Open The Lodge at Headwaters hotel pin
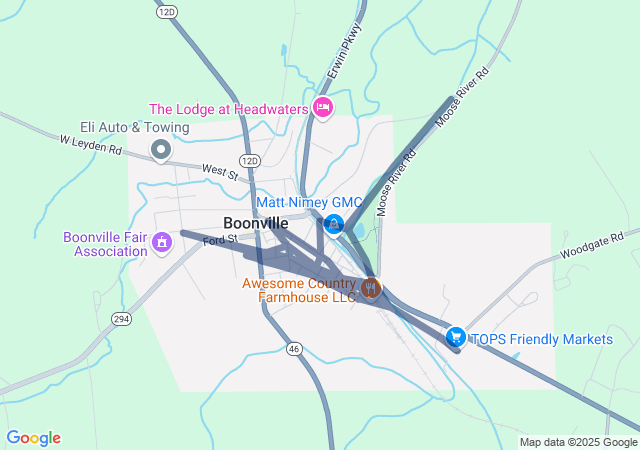This screenshot has width=640, height=450. tap(322, 107)
